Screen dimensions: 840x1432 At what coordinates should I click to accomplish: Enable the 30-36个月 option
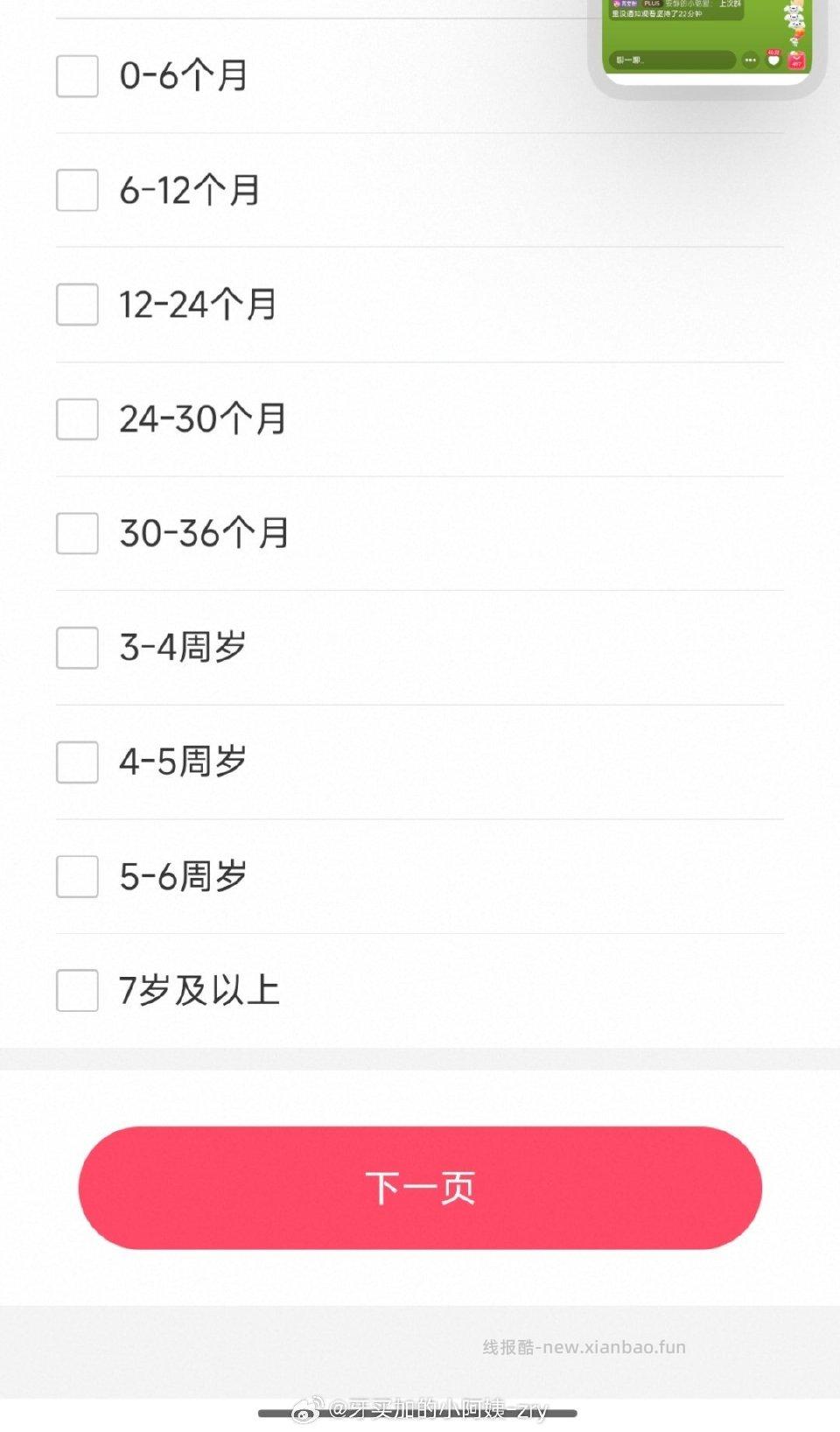pyautogui.click(x=76, y=534)
